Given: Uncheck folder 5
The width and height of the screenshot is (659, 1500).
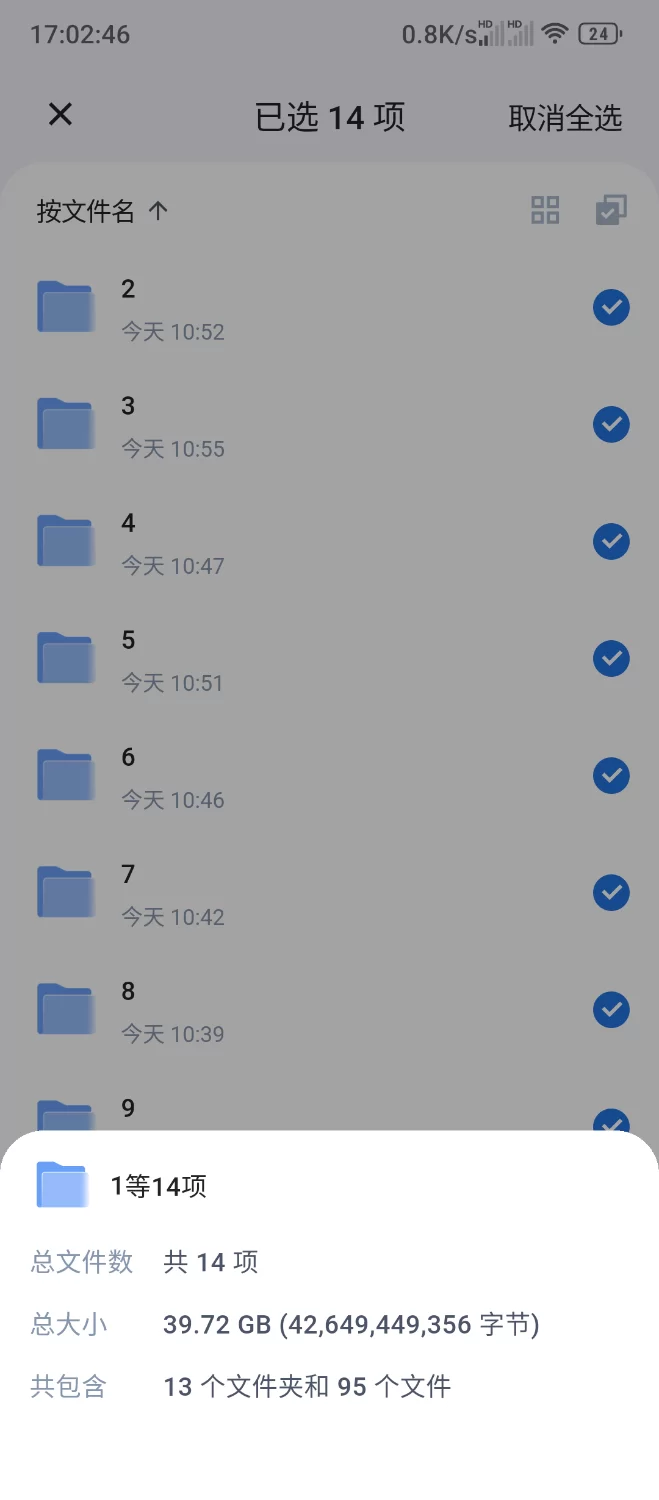Looking at the screenshot, I should pos(611,658).
